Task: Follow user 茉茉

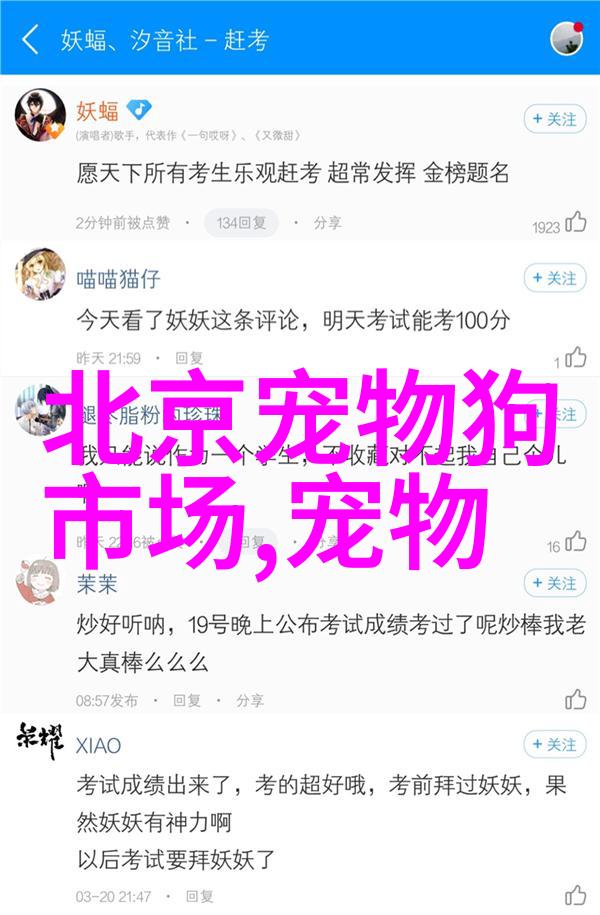Action: (554, 583)
